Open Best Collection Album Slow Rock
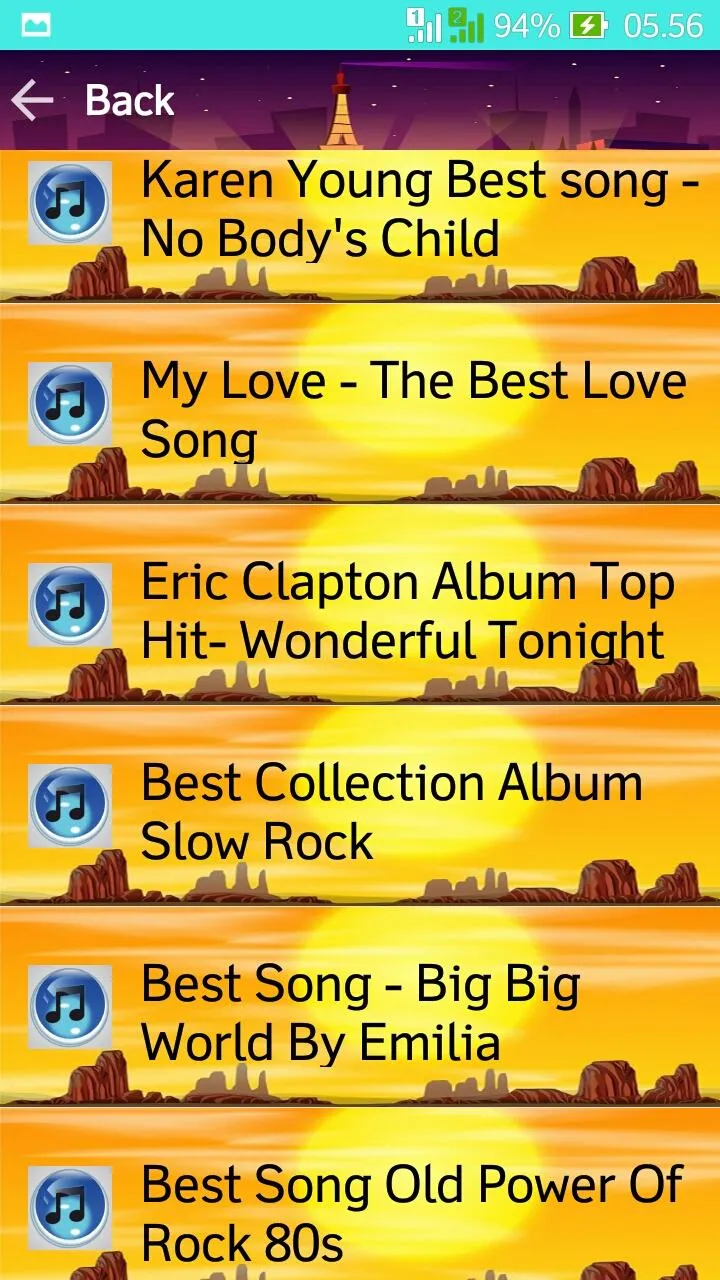The width and height of the screenshot is (720, 1280). point(360,805)
